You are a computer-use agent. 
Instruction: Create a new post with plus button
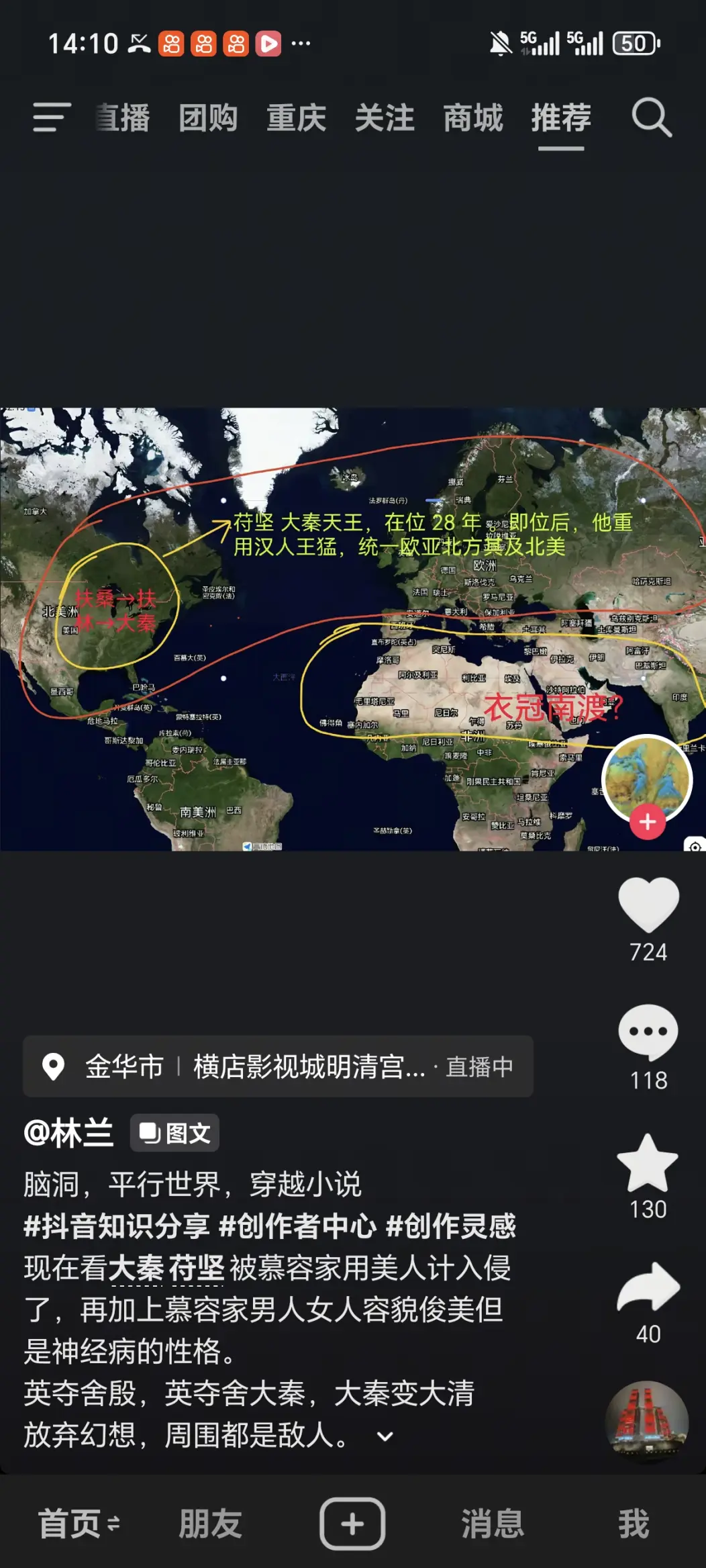pyautogui.click(x=352, y=1524)
